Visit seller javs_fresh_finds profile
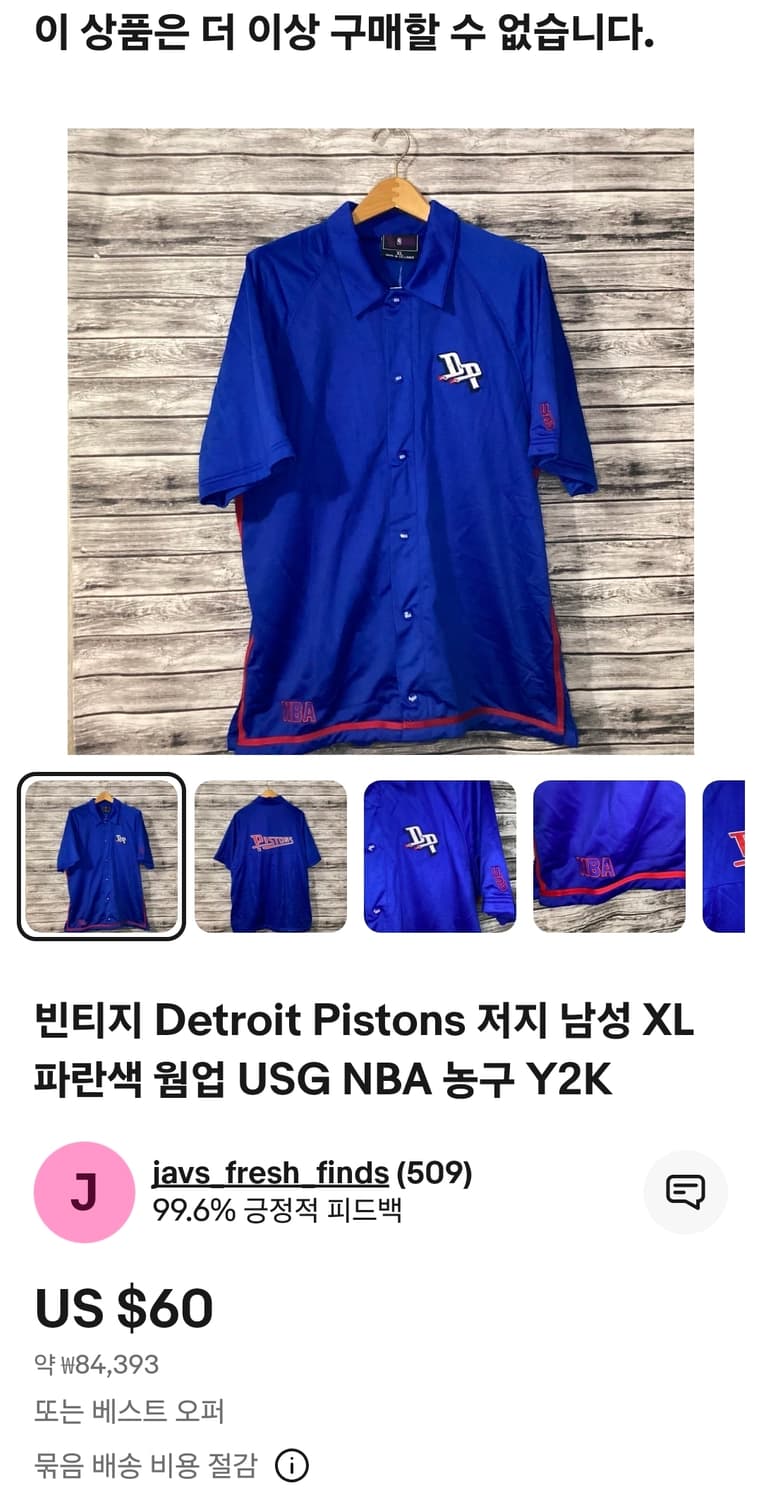This screenshot has width=761, height=1500. point(270,1172)
